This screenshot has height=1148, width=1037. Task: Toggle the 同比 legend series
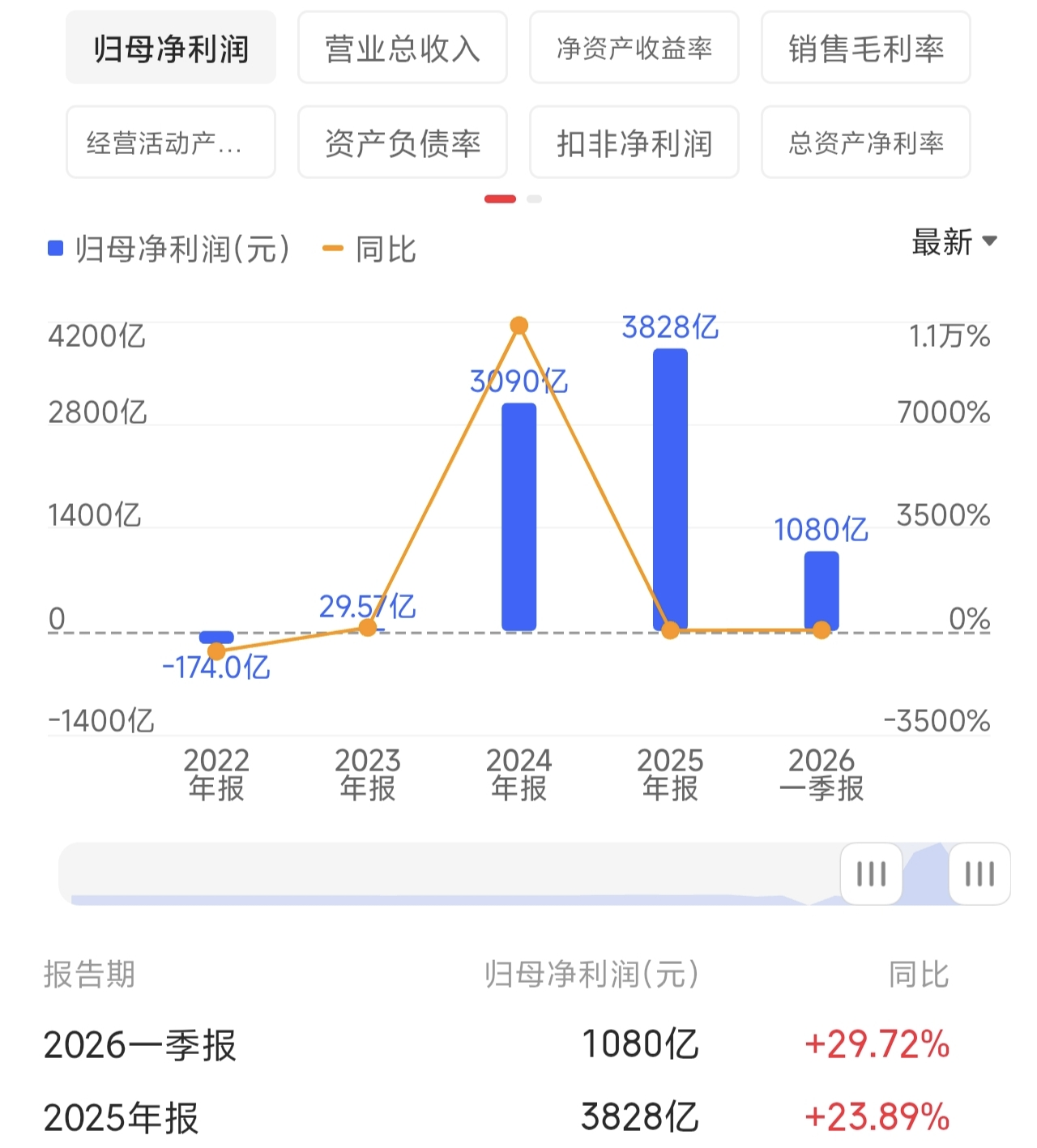[x=369, y=250]
